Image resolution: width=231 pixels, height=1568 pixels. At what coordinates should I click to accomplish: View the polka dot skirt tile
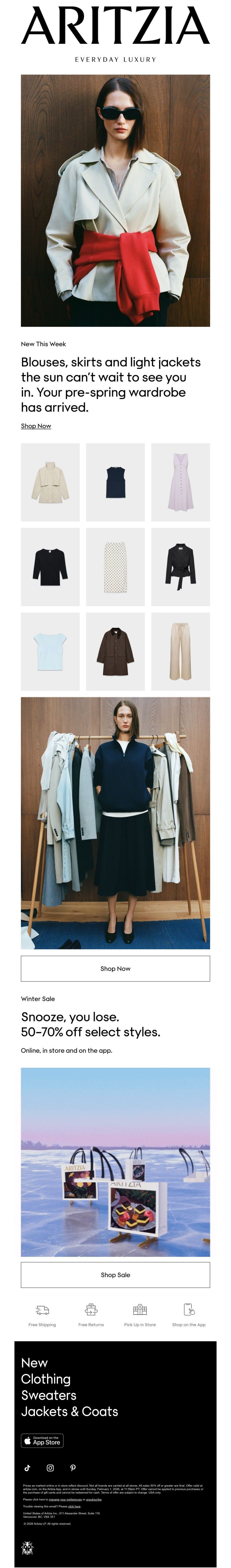click(x=115, y=566)
